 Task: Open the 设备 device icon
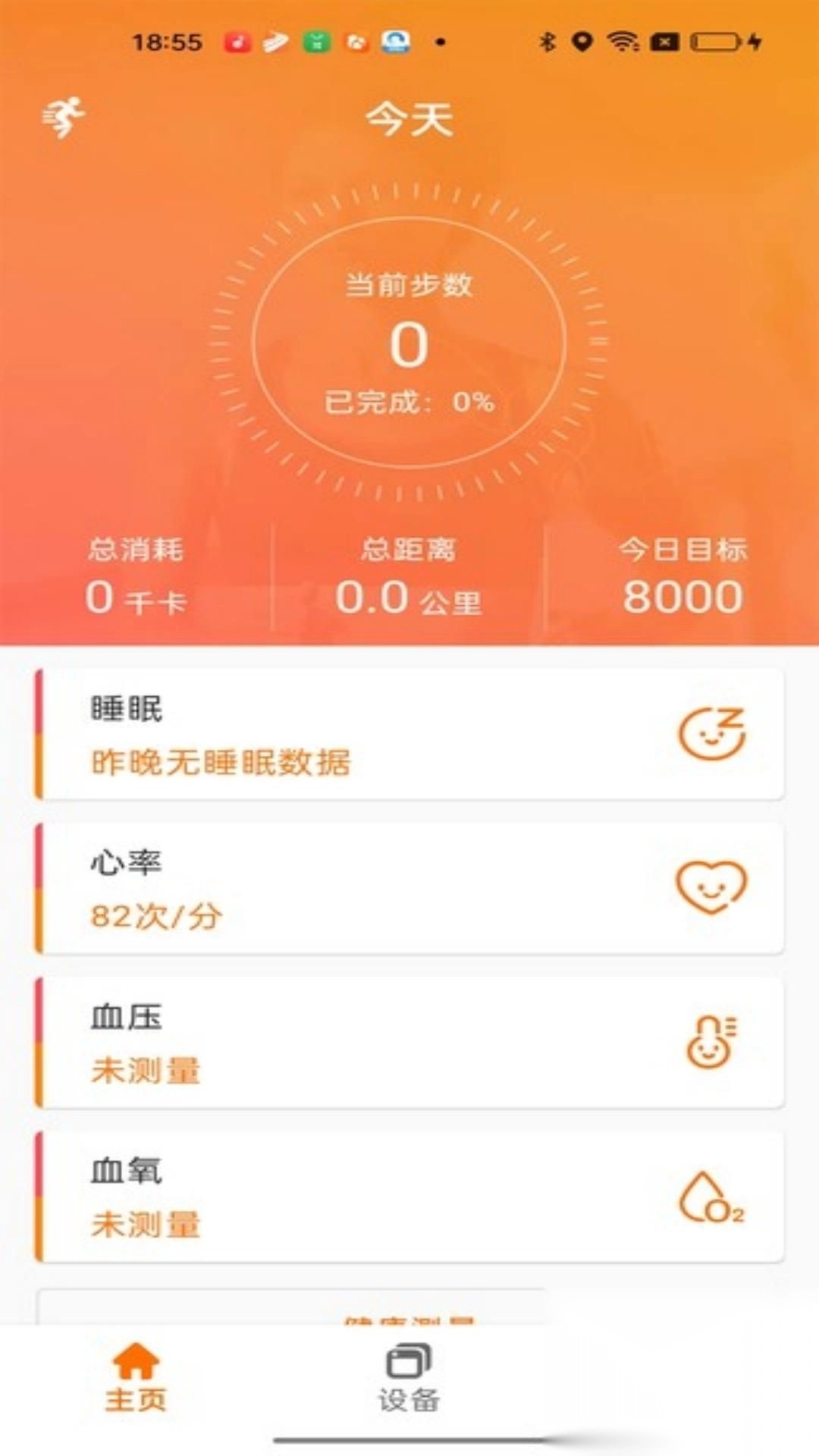[x=409, y=1361]
